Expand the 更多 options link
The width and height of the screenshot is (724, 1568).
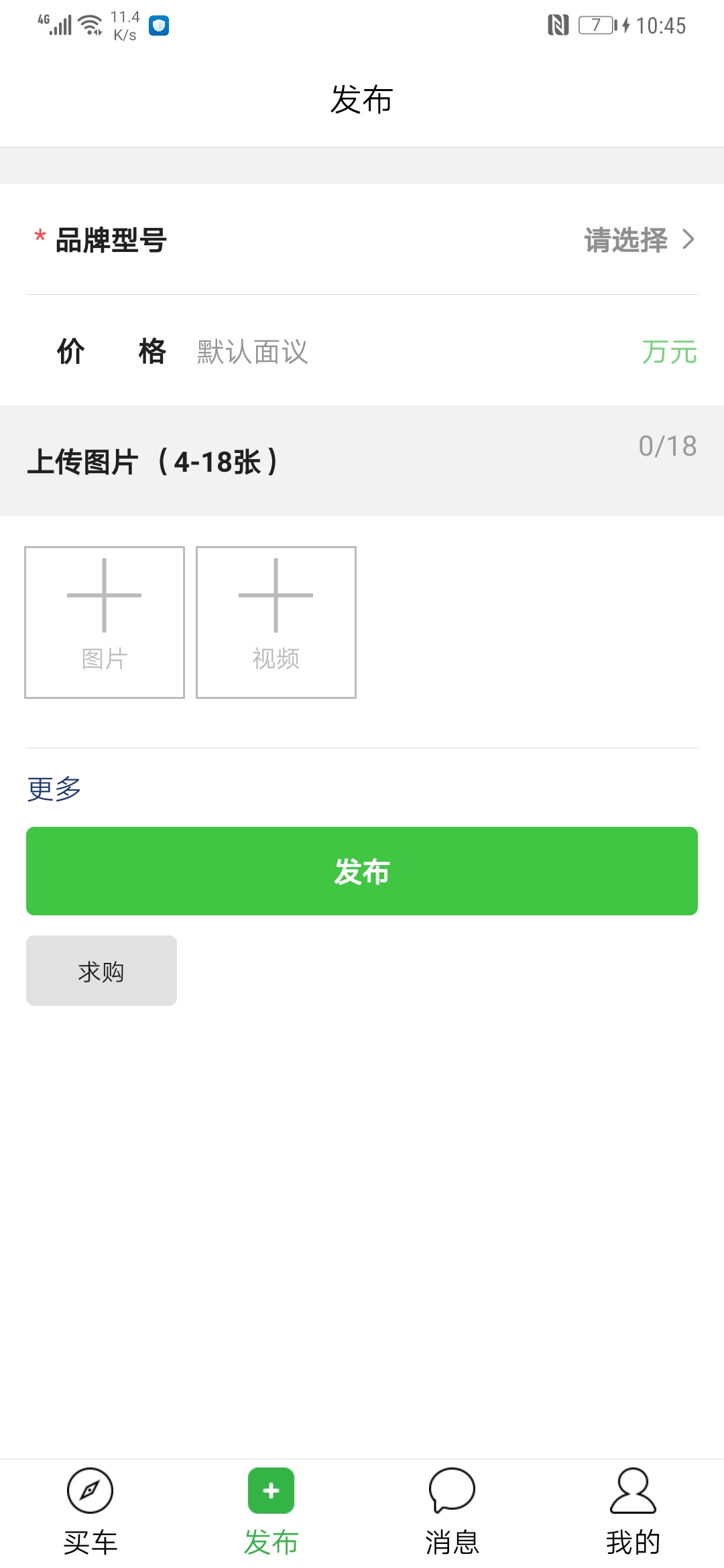coord(54,789)
